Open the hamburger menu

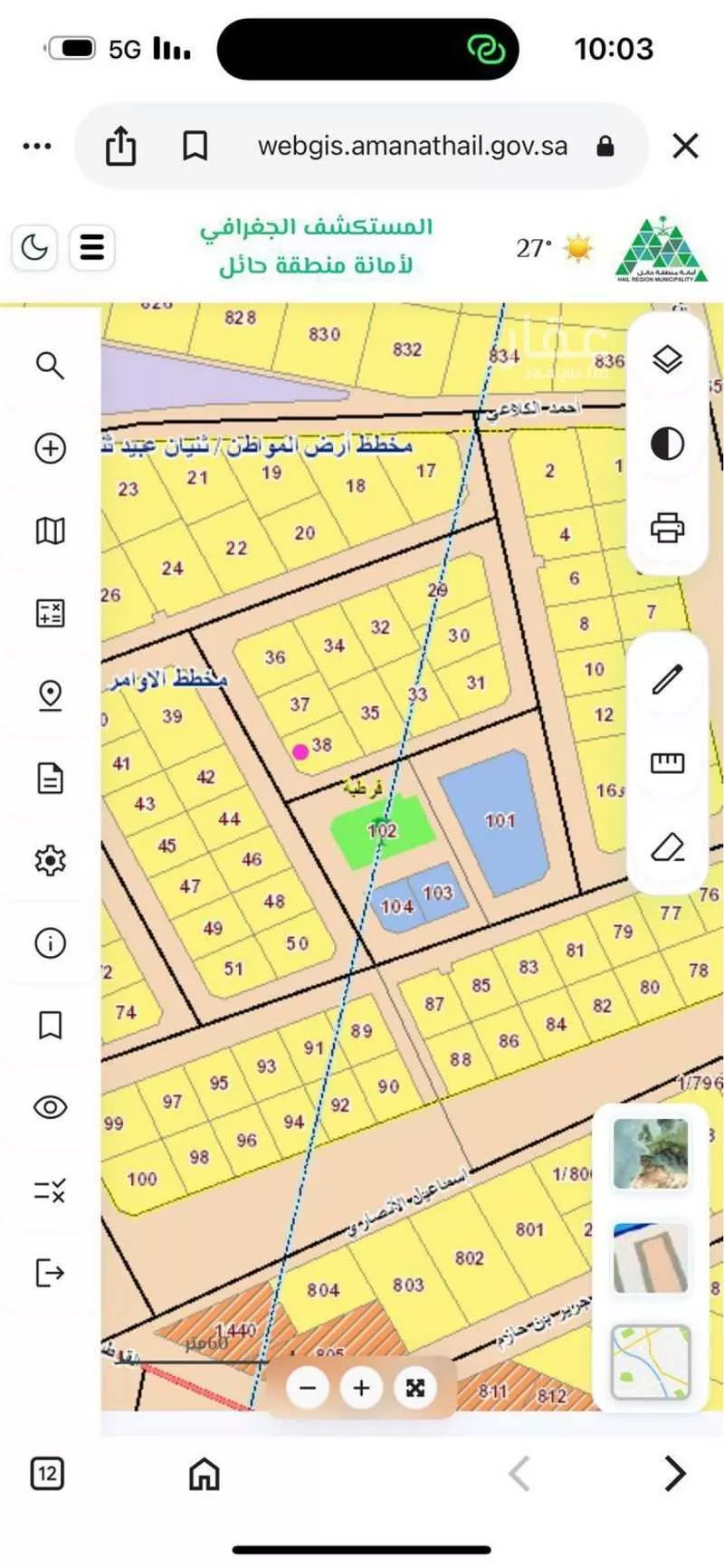coord(91,247)
